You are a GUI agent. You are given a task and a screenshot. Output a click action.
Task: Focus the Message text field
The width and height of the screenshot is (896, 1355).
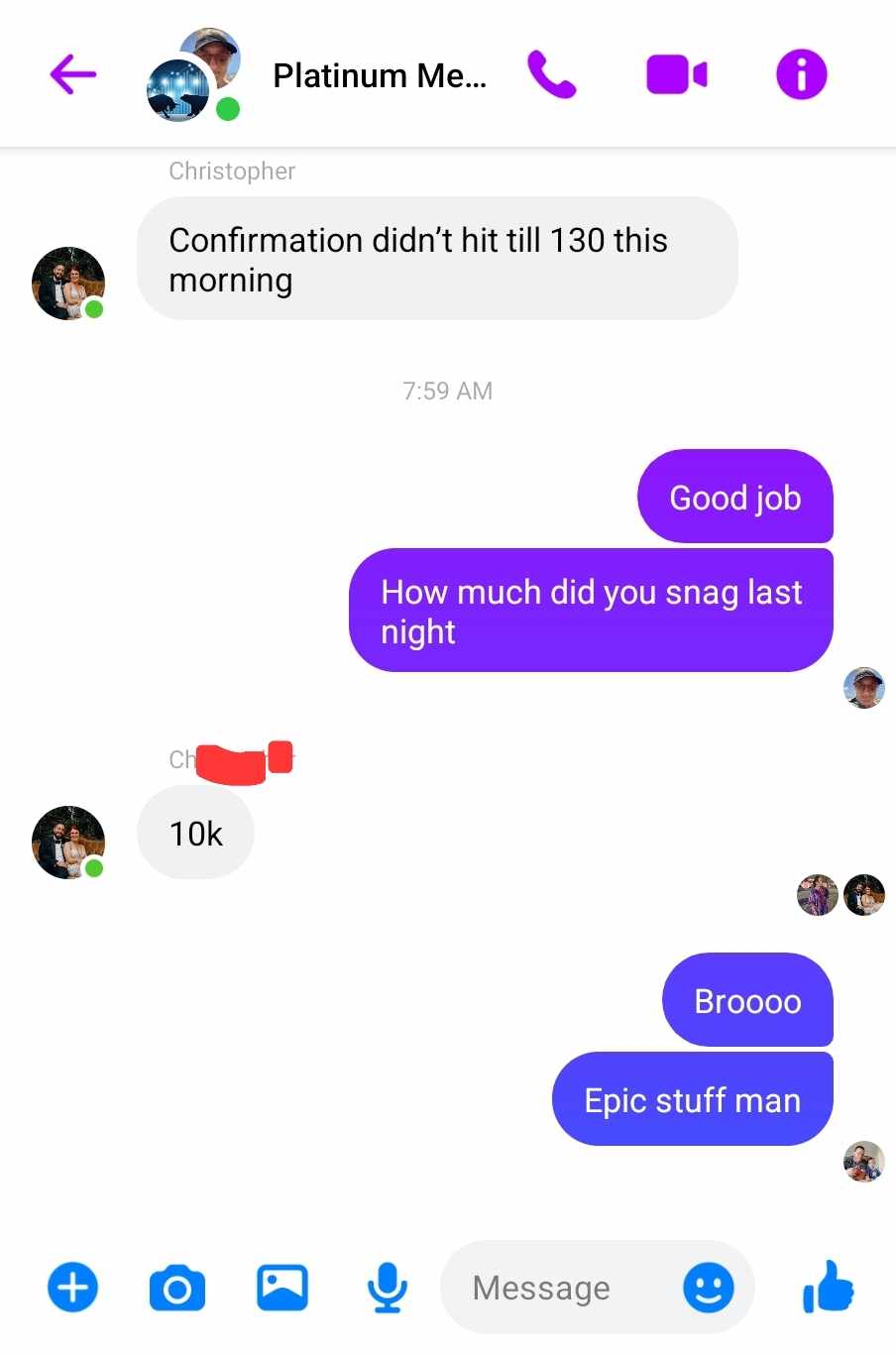(555, 1288)
